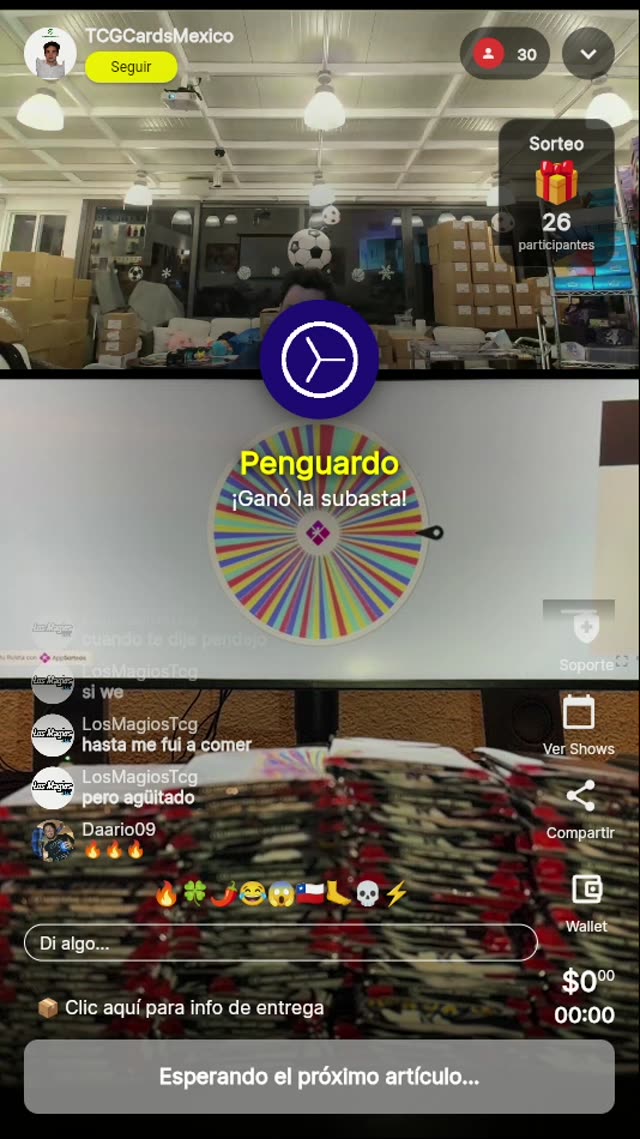Send the skull emoji reaction
Screen dimensions: 640x1139
click(368, 894)
